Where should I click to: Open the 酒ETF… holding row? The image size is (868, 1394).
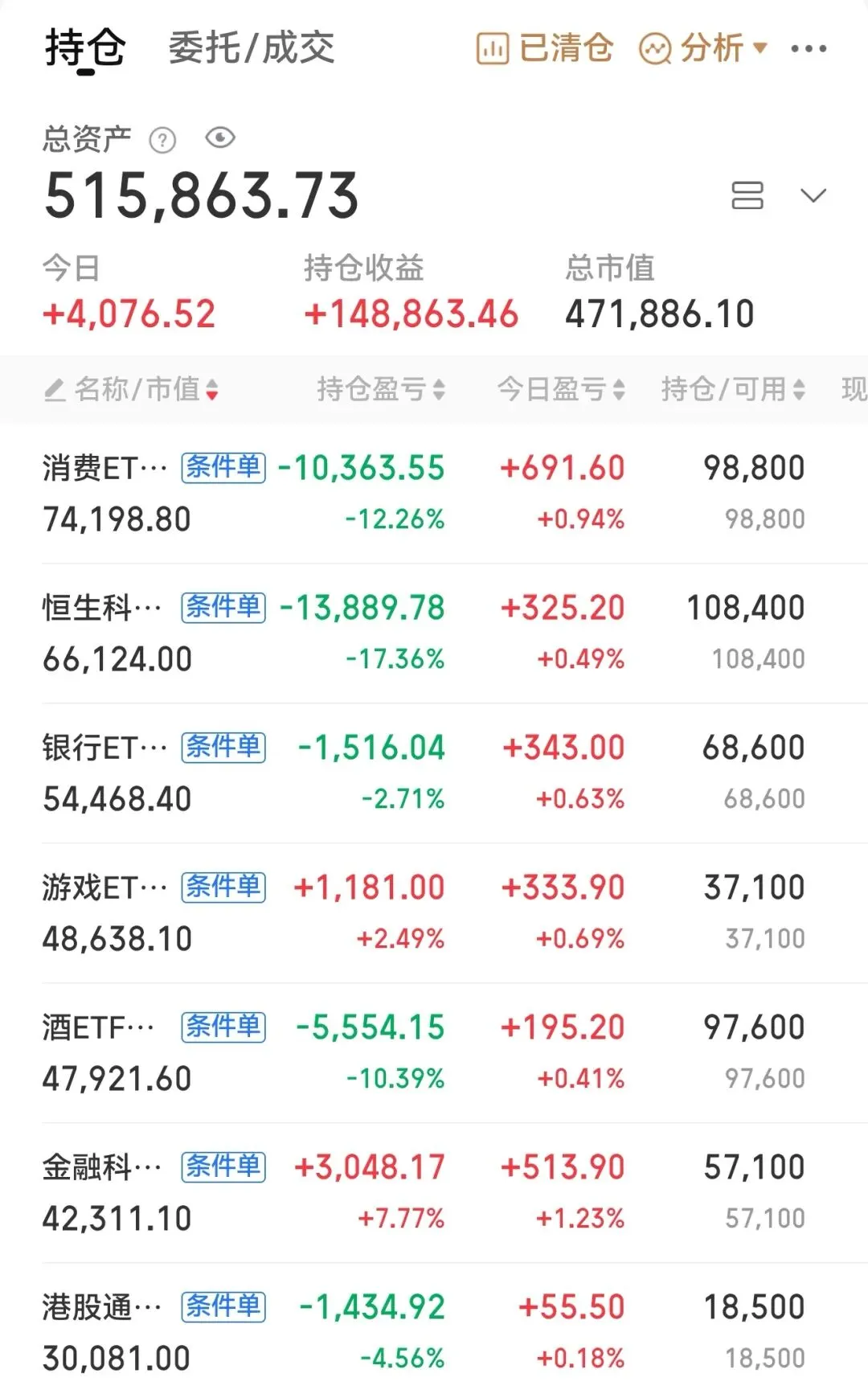434,1052
